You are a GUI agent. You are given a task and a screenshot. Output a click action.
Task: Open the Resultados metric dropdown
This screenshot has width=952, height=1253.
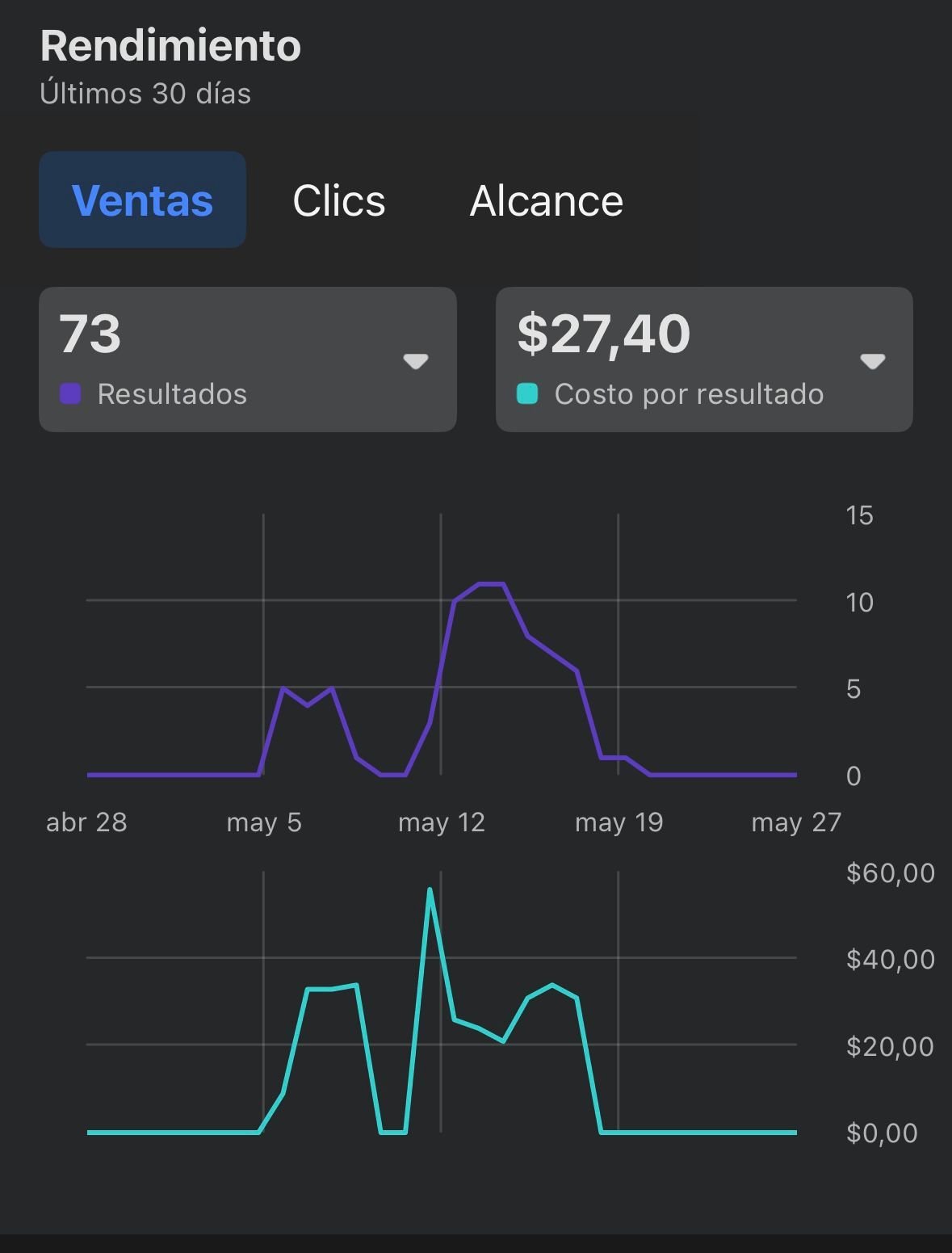point(415,360)
